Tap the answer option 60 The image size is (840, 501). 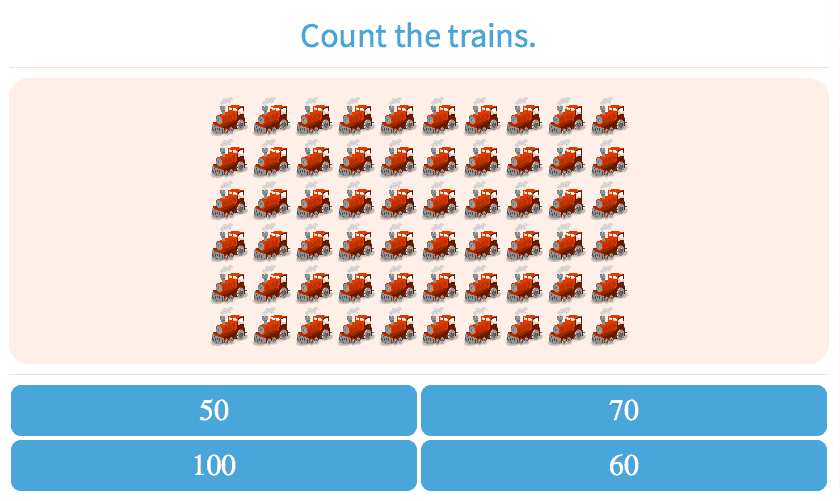pos(624,465)
